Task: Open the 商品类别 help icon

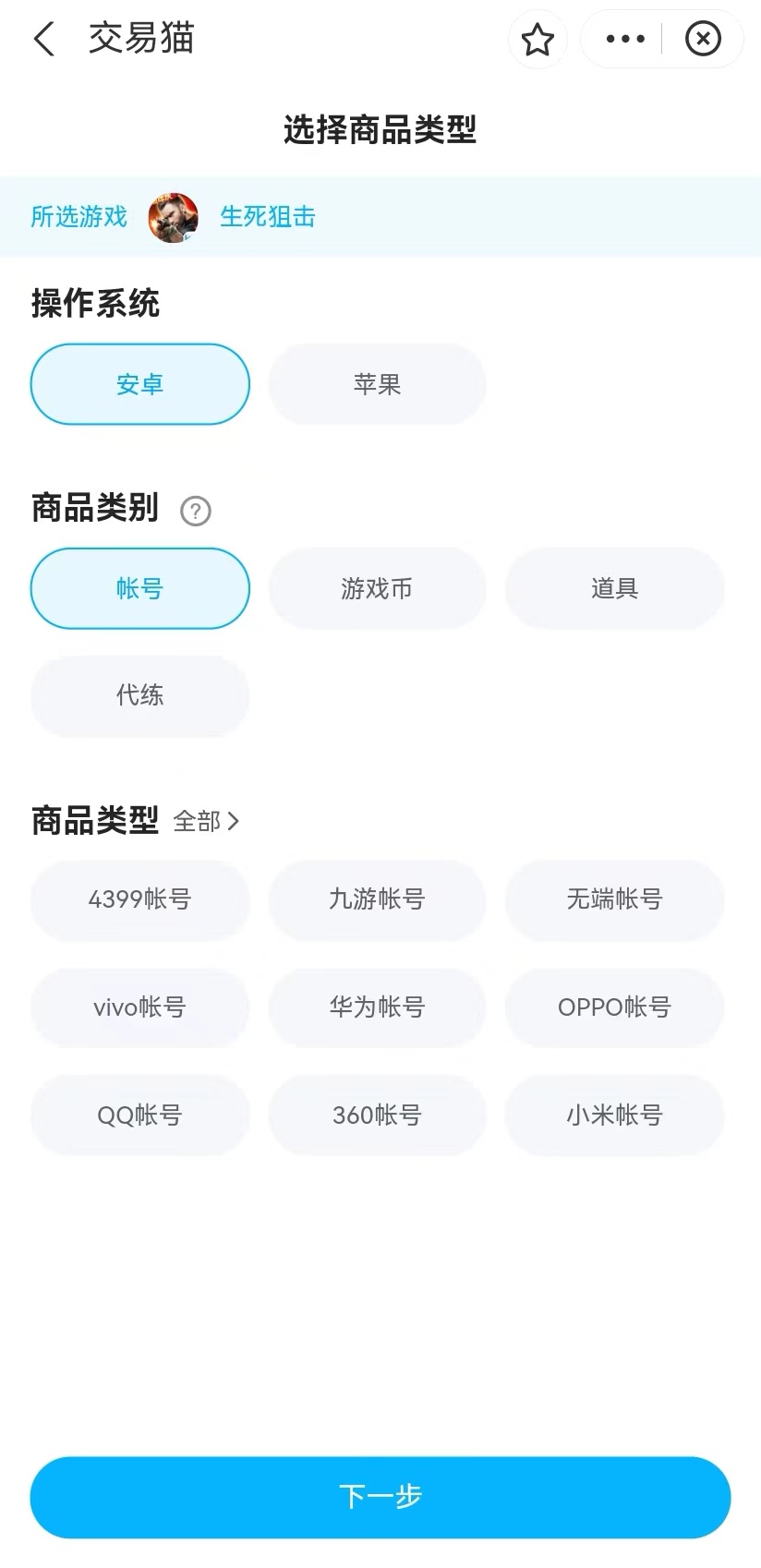Action: tap(196, 511)
